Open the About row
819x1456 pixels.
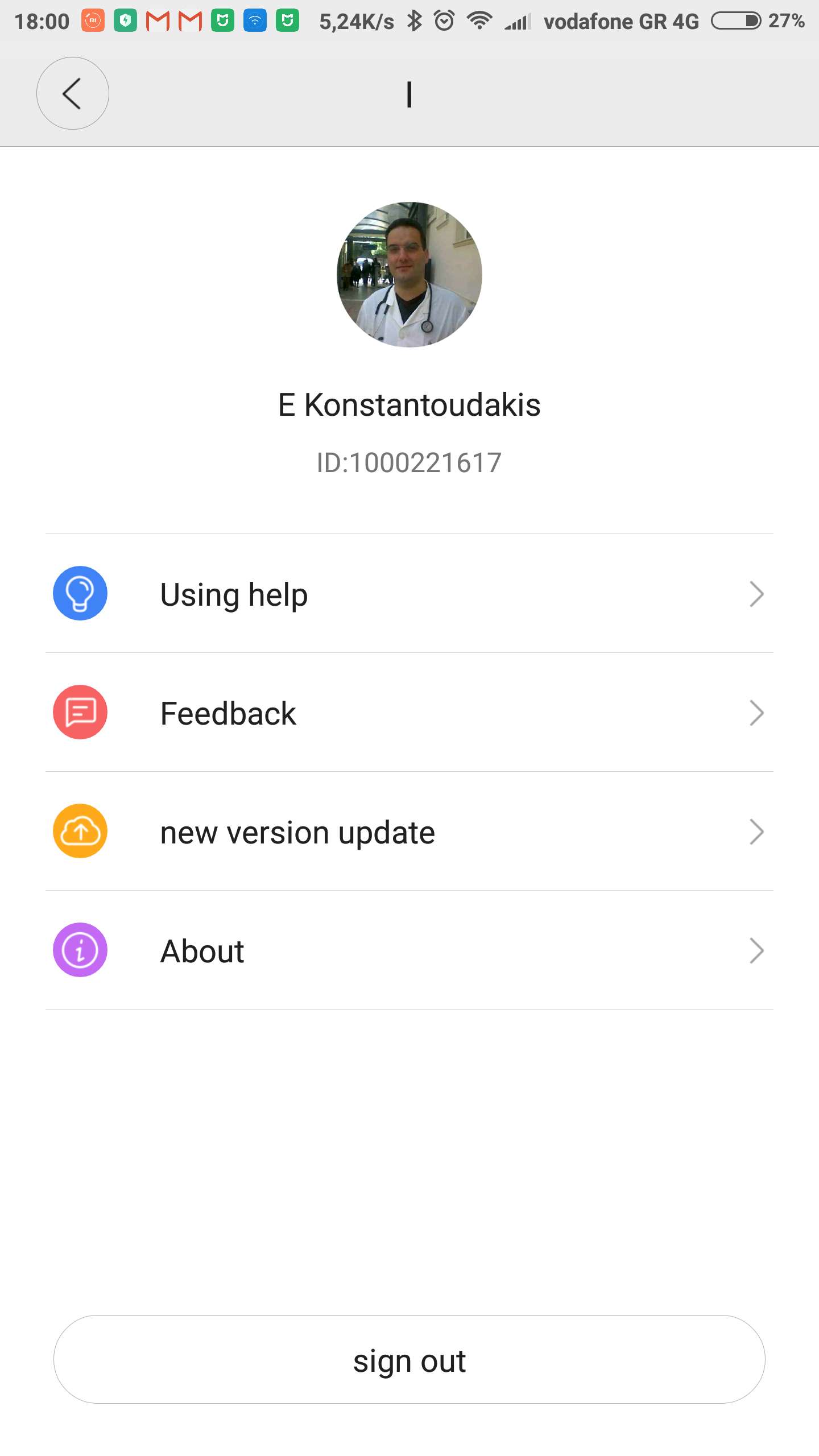[409, 950]
